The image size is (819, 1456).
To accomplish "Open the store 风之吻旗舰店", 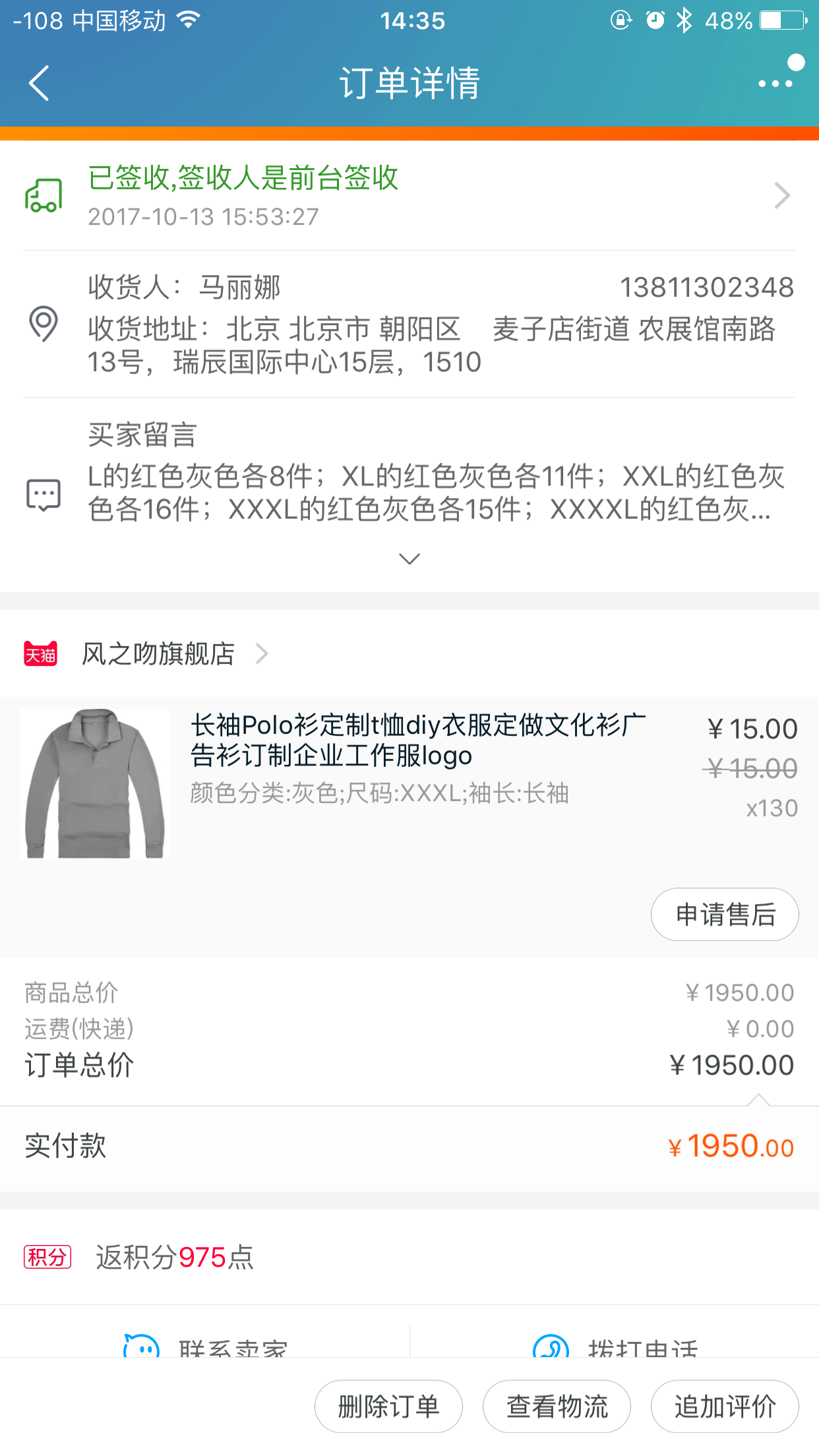I will (158, 654).
